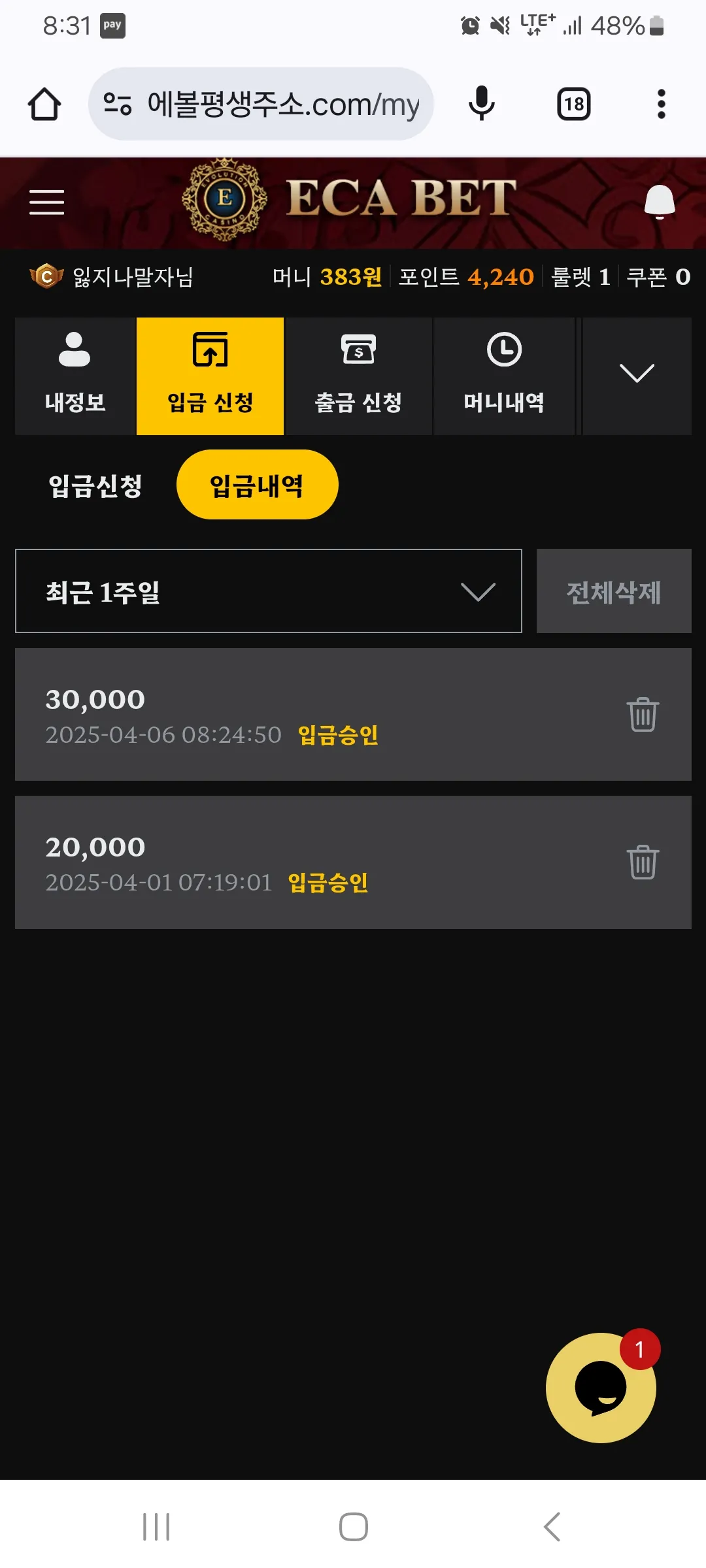Go to the browser home page
The image size is (706, 1568).
[44, 104]
